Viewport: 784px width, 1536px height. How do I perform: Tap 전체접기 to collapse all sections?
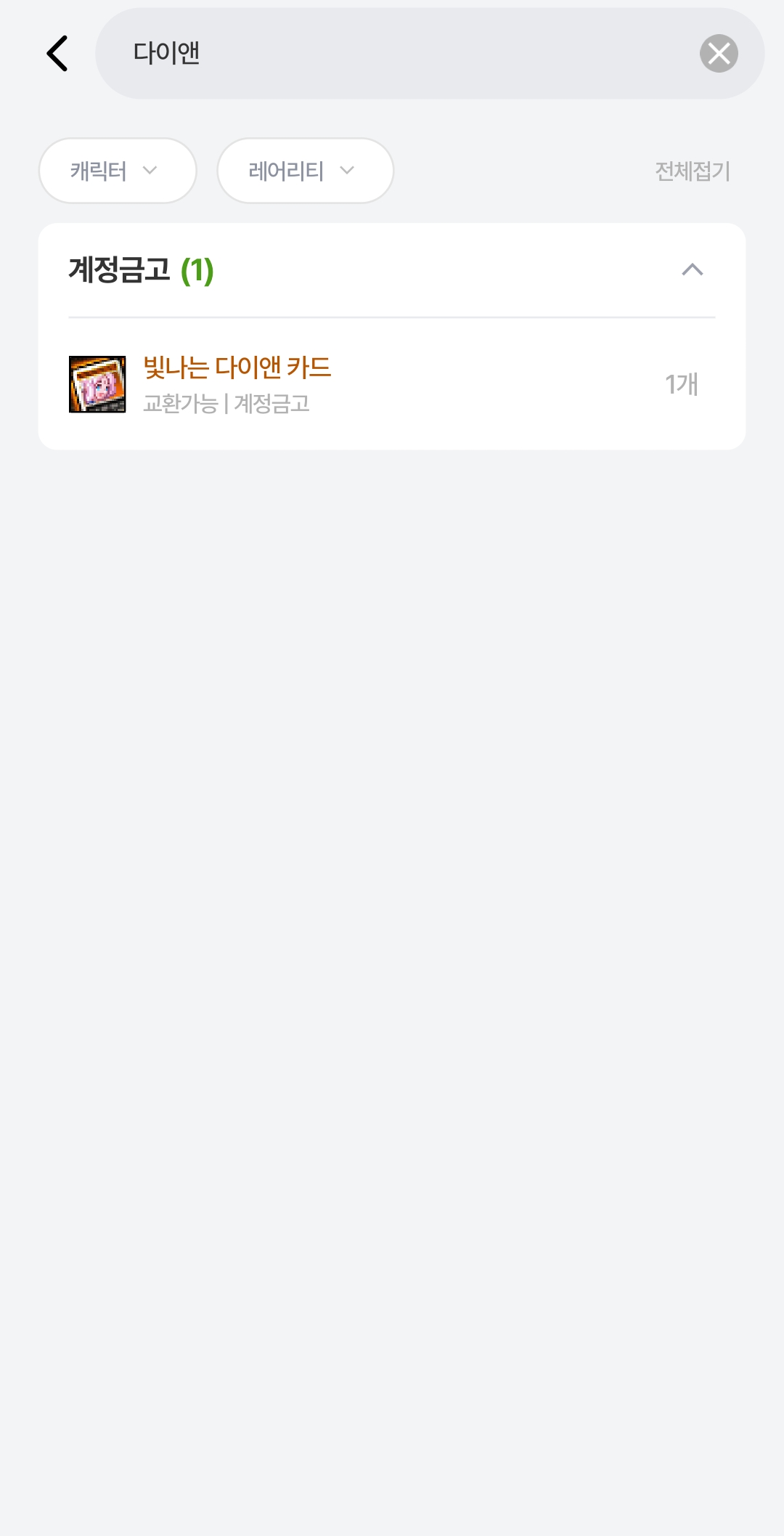[x=693, y=171]
